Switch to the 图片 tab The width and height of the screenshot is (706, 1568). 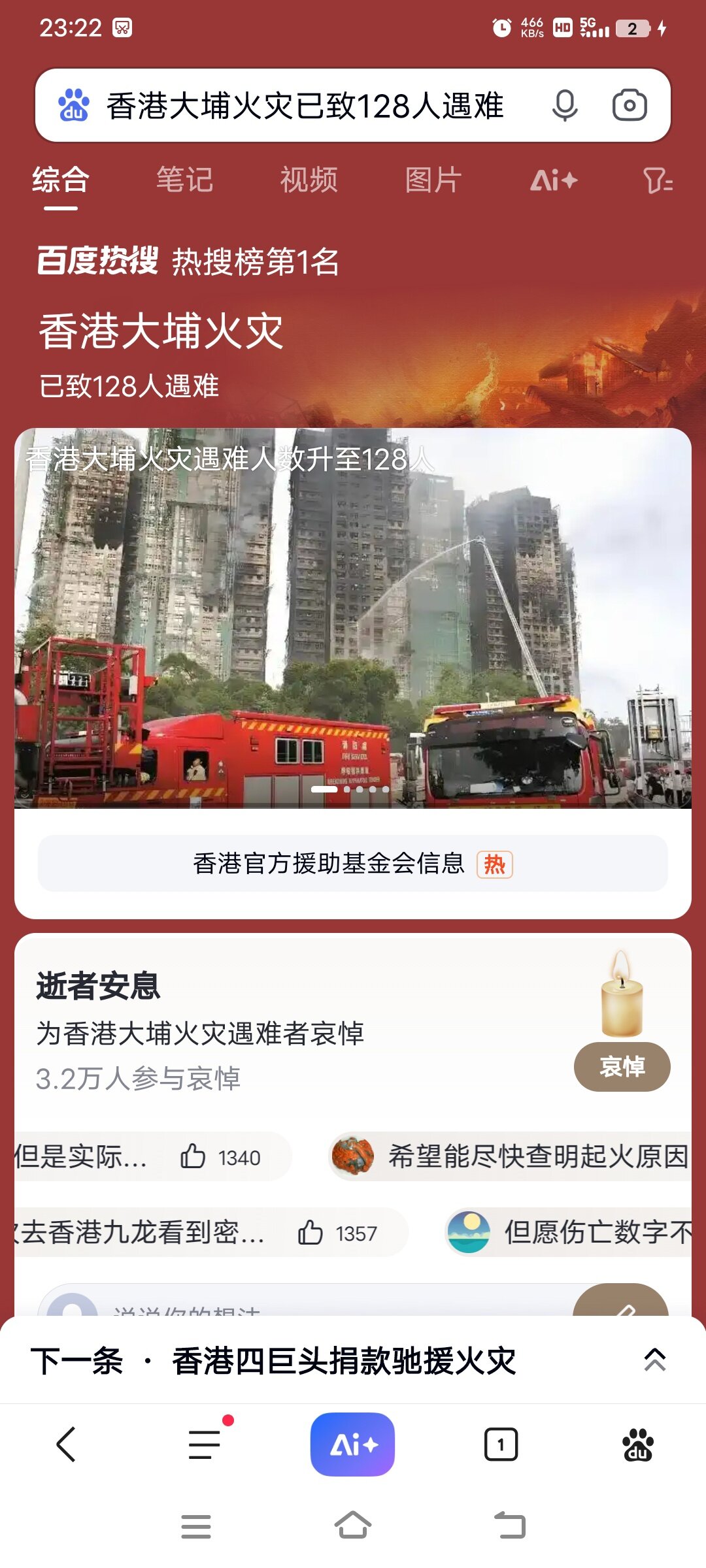coord(433,180)
